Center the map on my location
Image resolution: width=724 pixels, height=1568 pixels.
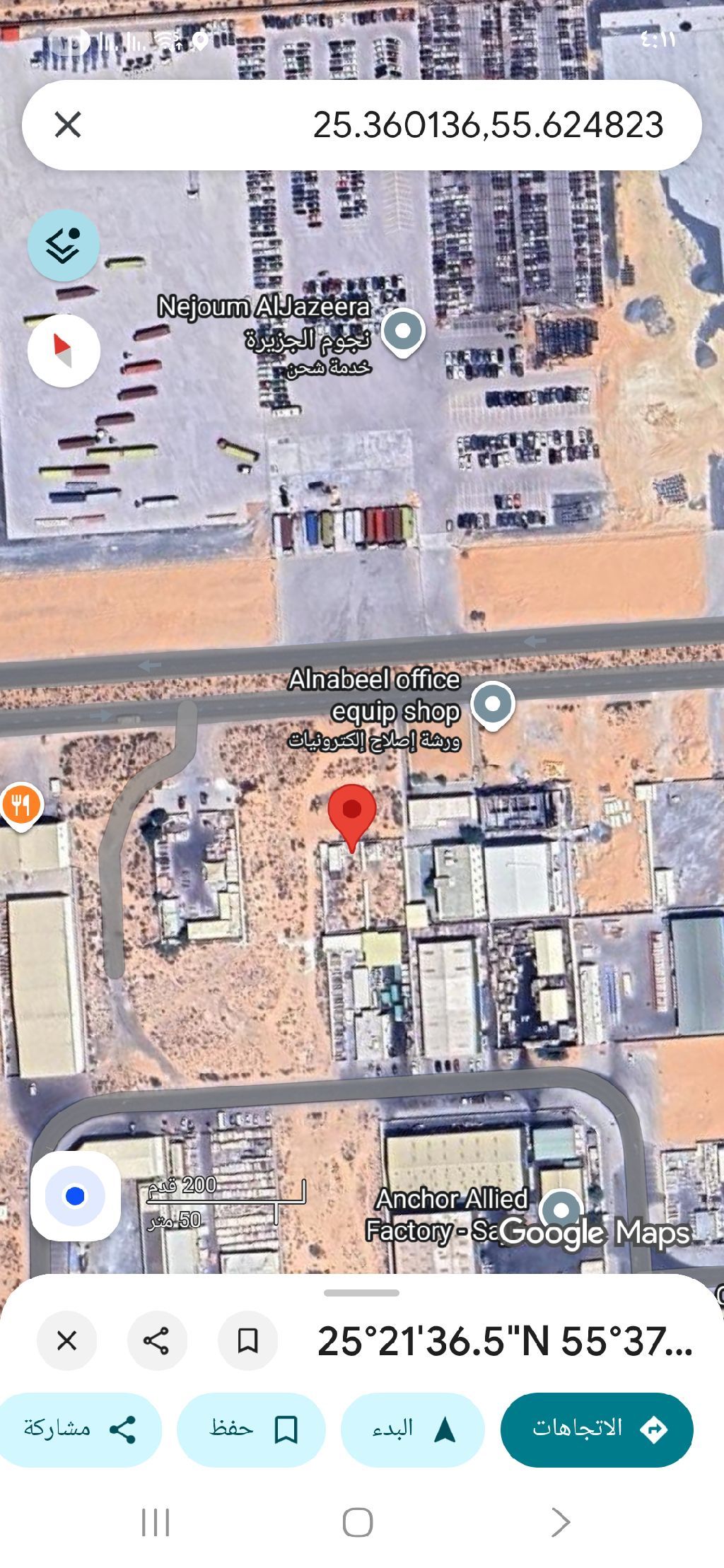point(75,1196)
